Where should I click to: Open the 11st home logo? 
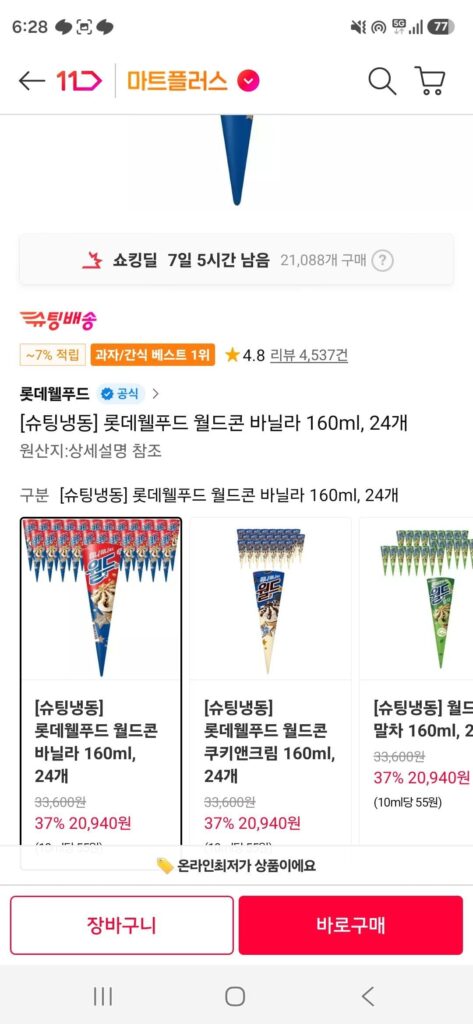[x=79, y=81]
